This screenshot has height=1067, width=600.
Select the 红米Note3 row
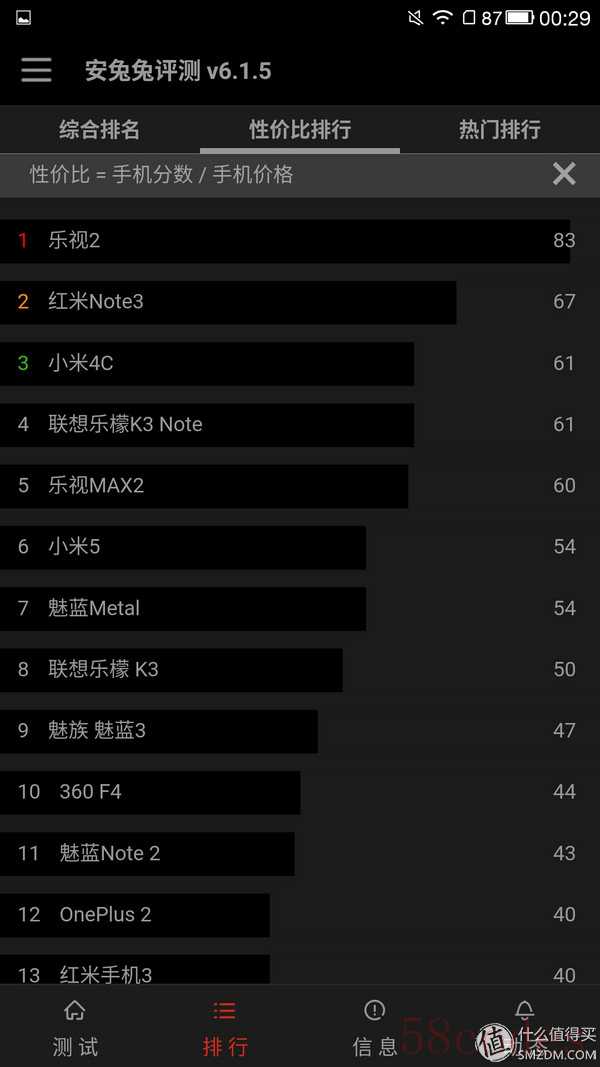pos(300,302)
